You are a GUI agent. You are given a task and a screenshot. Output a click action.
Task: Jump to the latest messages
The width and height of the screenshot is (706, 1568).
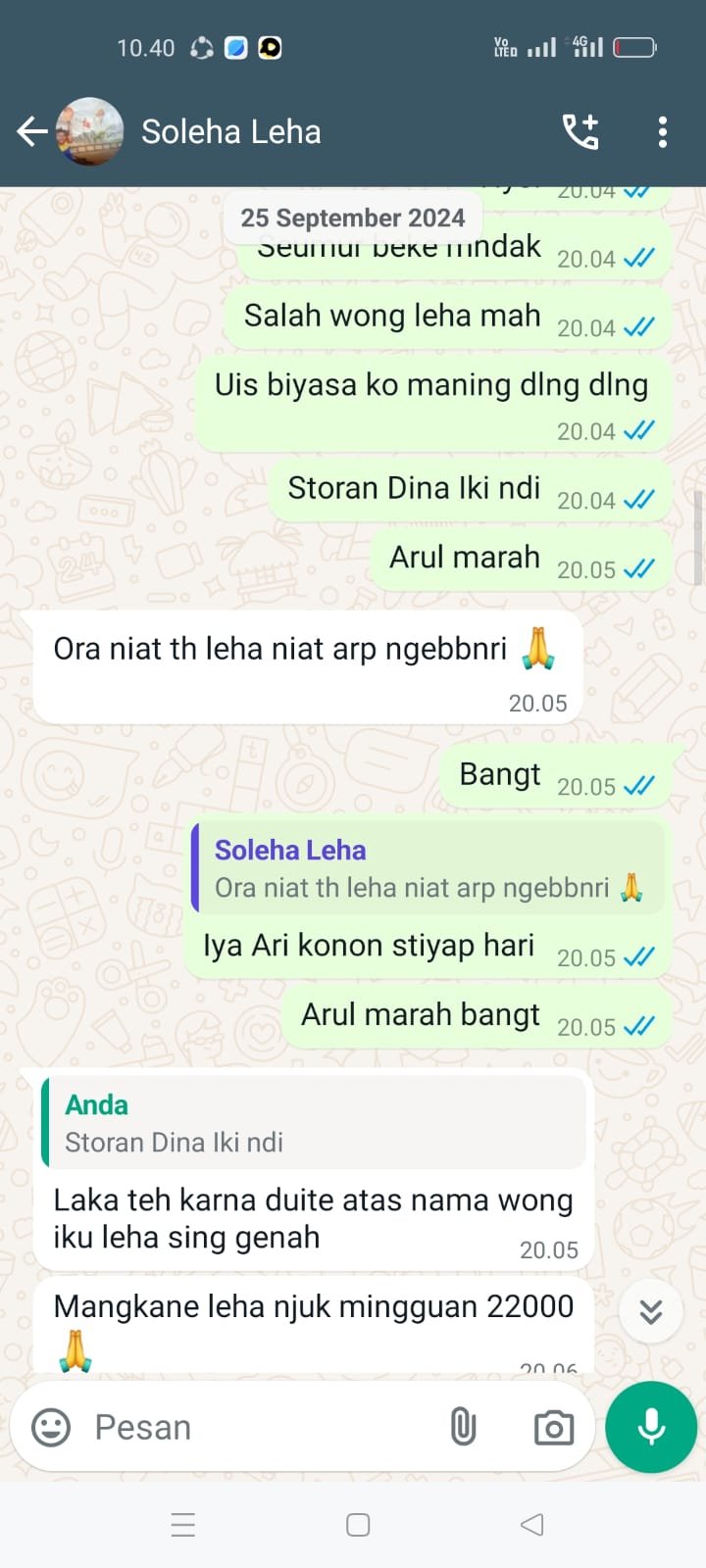650,1311
